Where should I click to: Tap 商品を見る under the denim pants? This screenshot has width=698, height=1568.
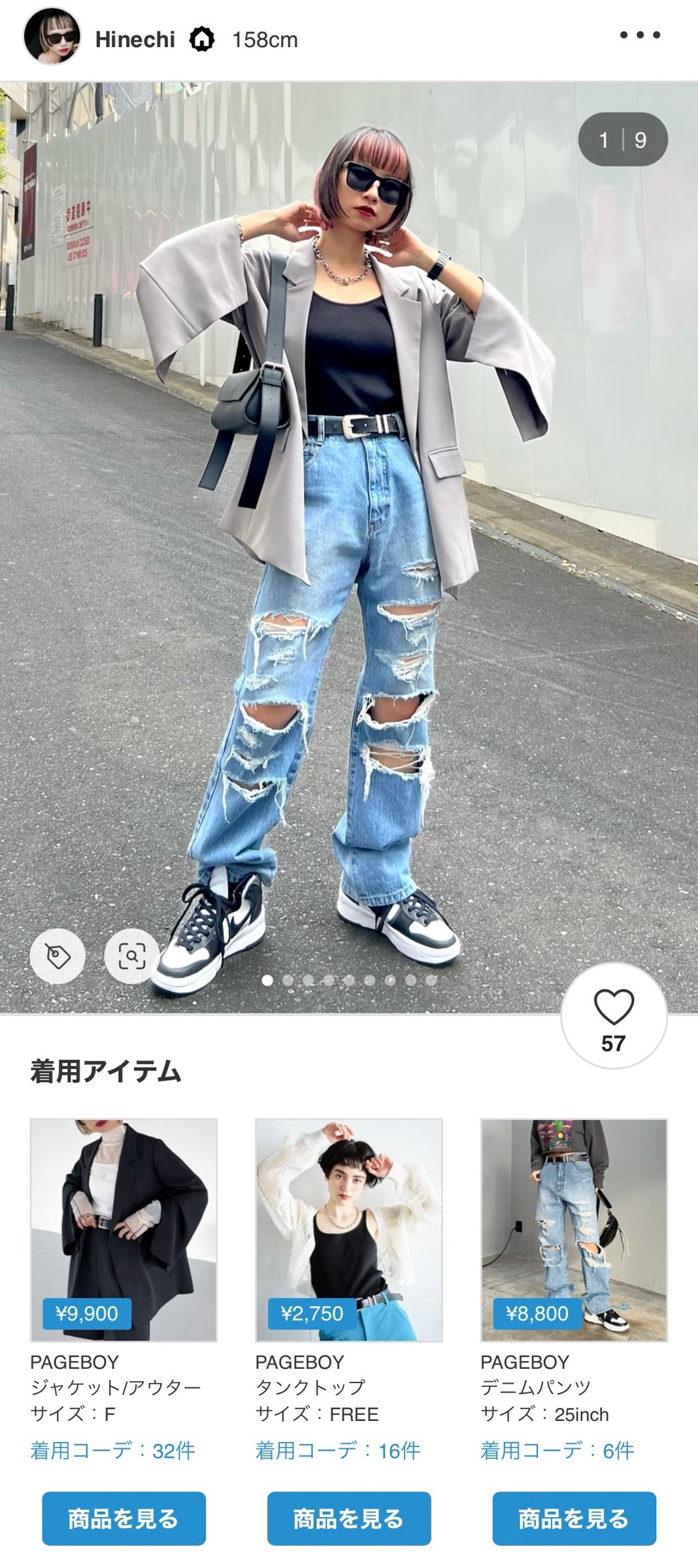(x=574, y=1518)
